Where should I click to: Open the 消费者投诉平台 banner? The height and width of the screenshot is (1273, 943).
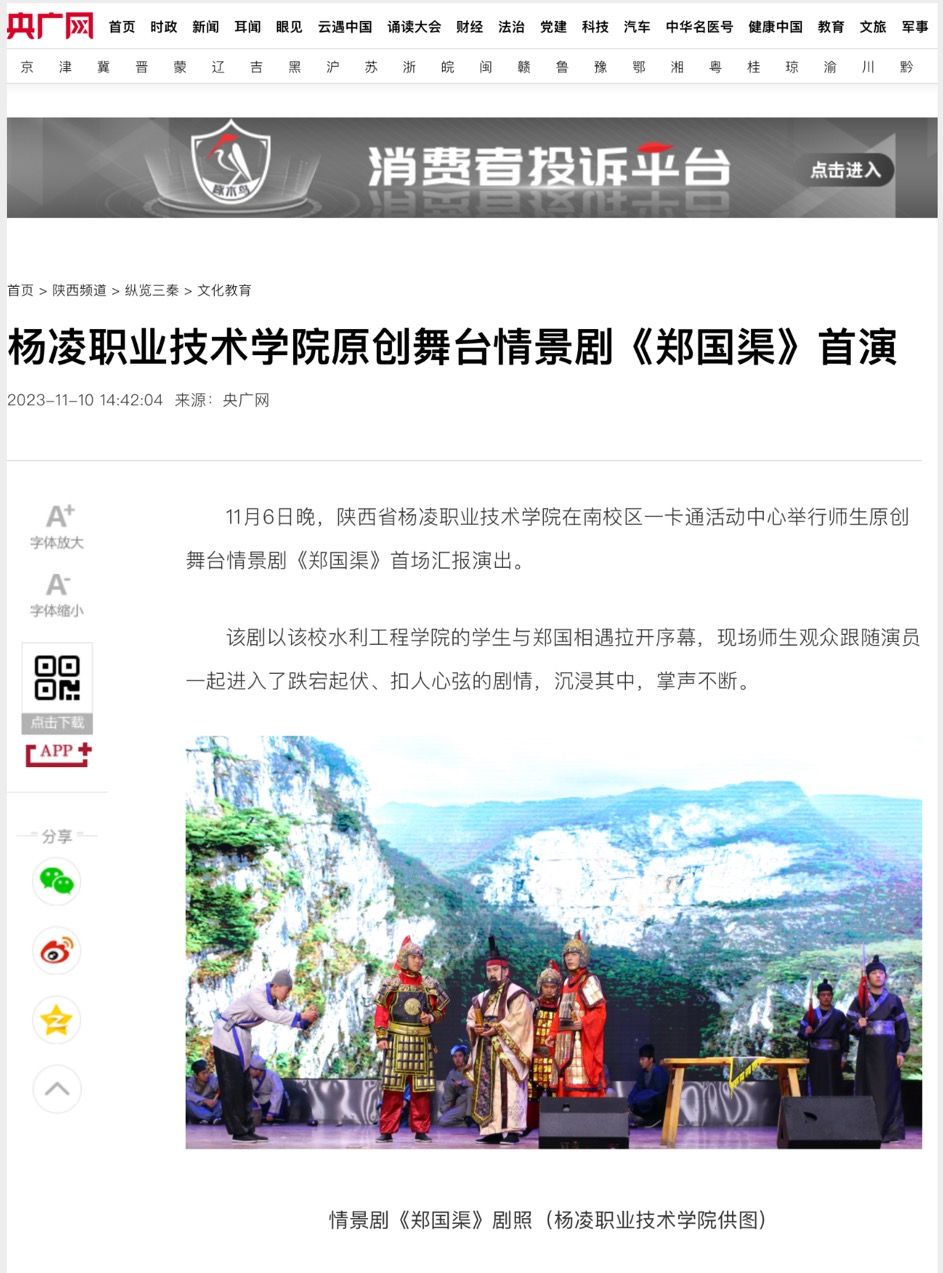[x=471, y=168]
